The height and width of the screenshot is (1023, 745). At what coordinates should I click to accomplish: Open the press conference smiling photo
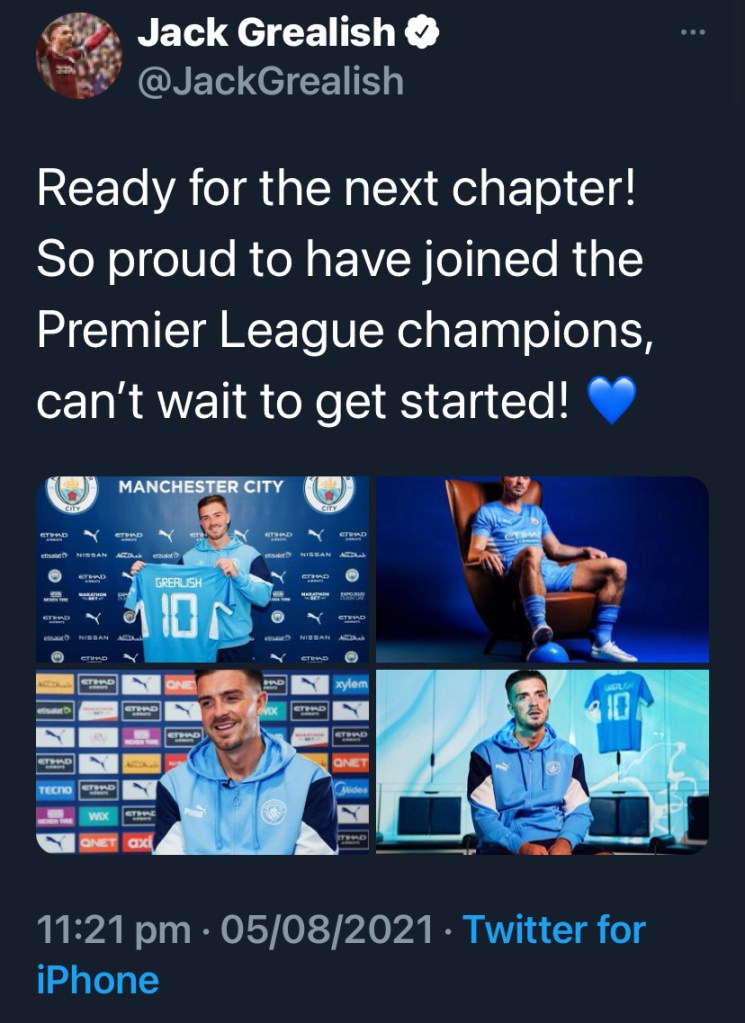pyautogui.click(x=204, y=761)
